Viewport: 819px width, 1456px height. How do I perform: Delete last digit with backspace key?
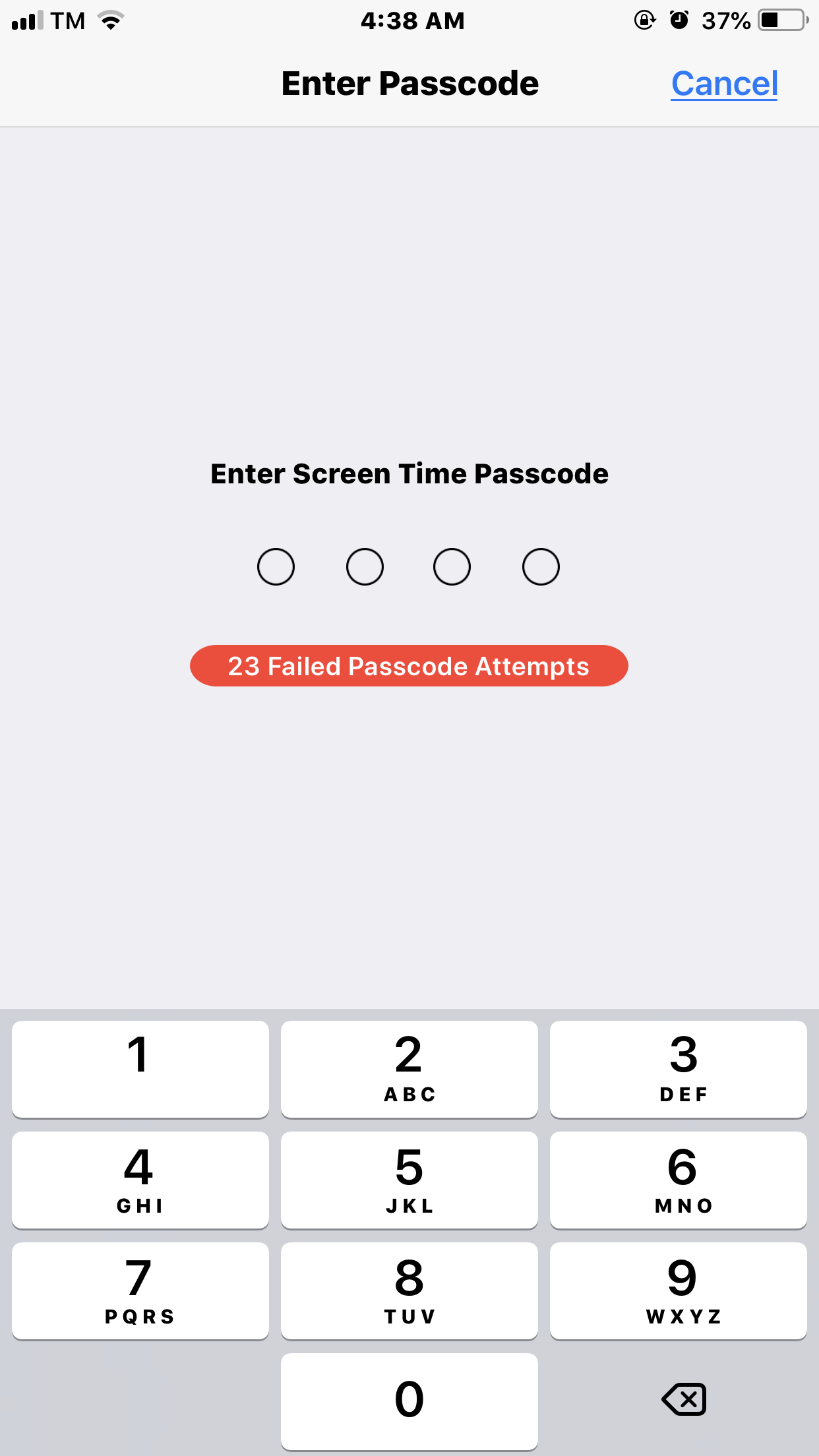coord(684,1399)
